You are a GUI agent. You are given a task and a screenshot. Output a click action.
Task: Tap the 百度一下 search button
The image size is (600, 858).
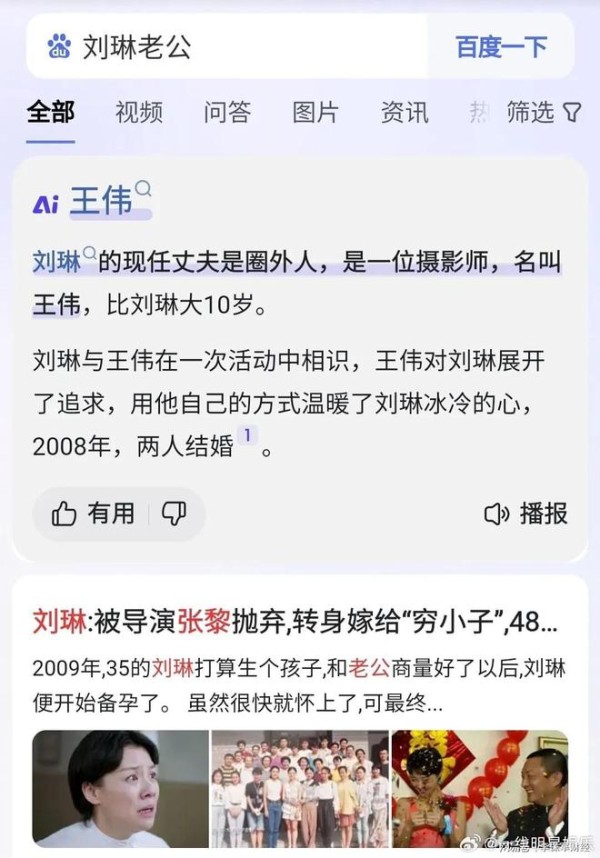[501, 46]
